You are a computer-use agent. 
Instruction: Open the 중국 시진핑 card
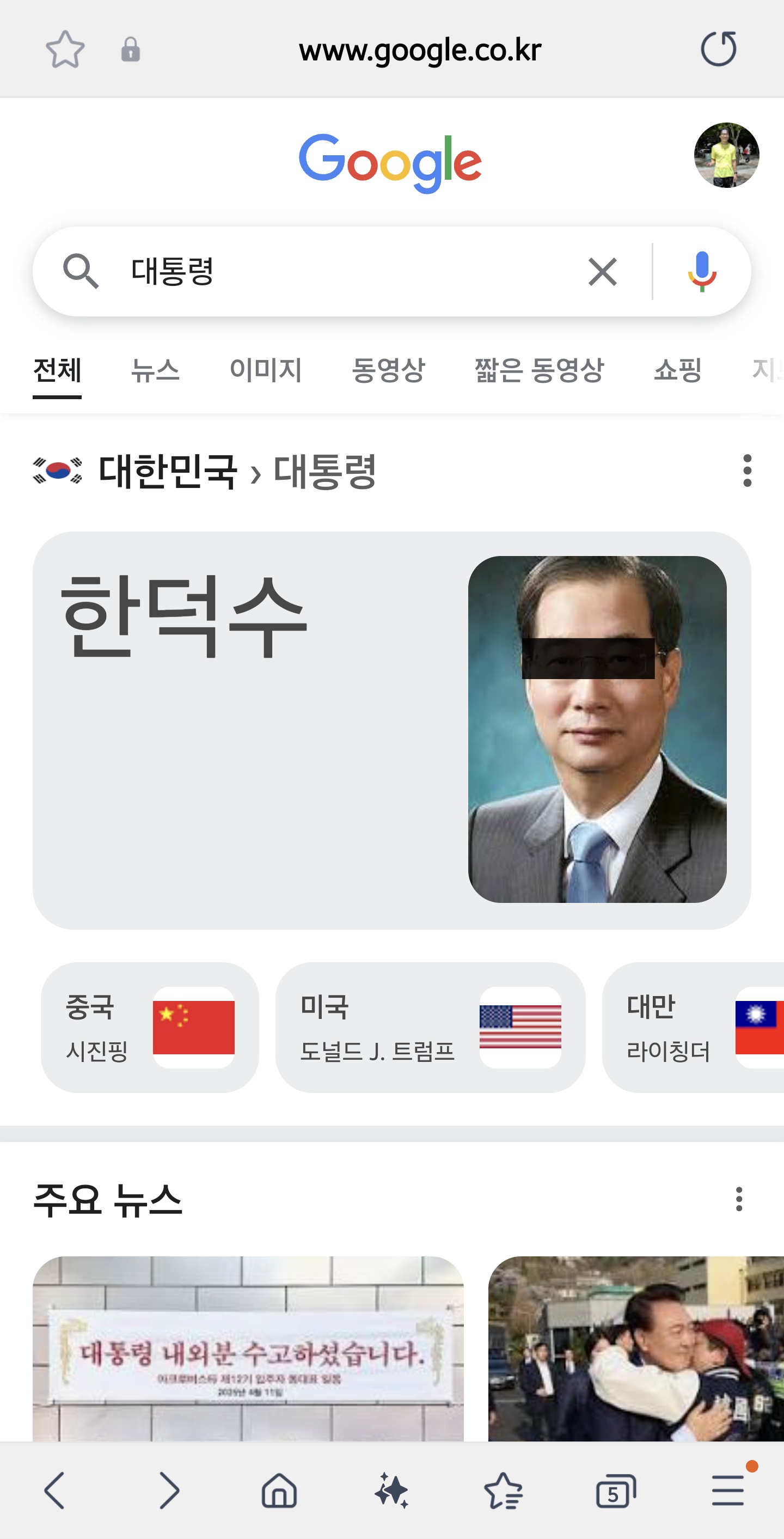(149, 1028)
